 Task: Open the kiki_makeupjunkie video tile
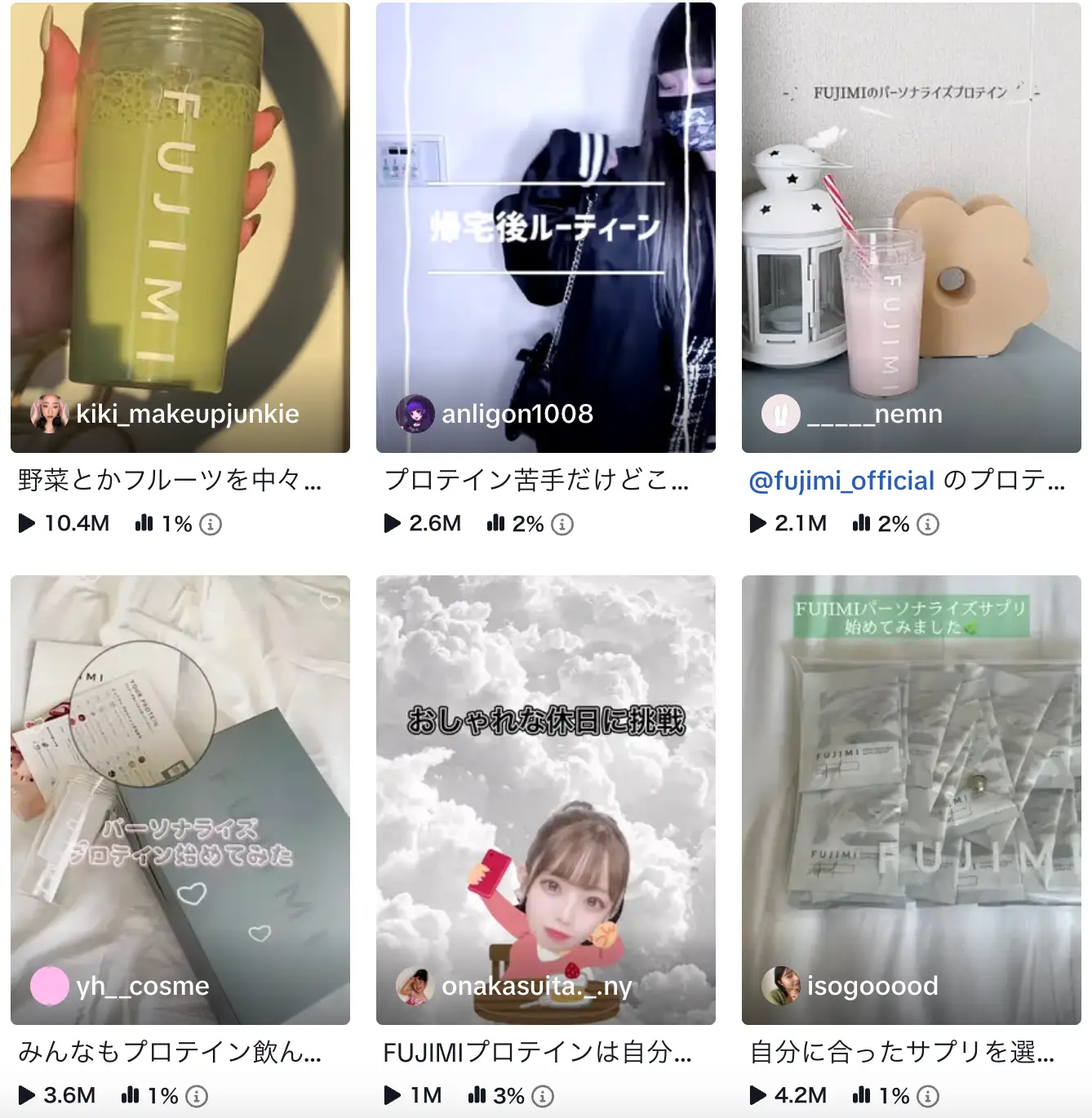(x=180, y=227)
